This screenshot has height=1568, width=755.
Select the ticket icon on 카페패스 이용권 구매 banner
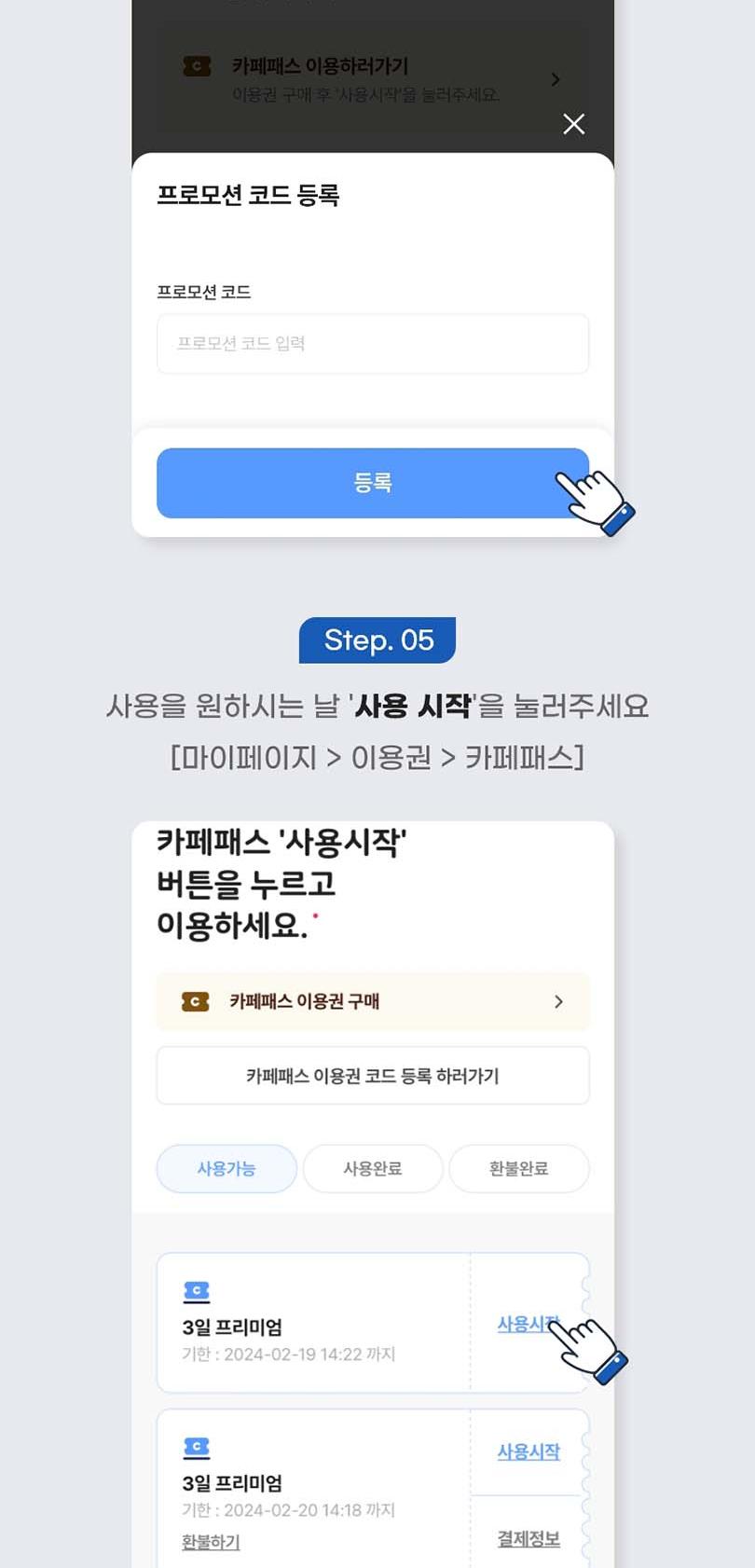(194, 1000)
